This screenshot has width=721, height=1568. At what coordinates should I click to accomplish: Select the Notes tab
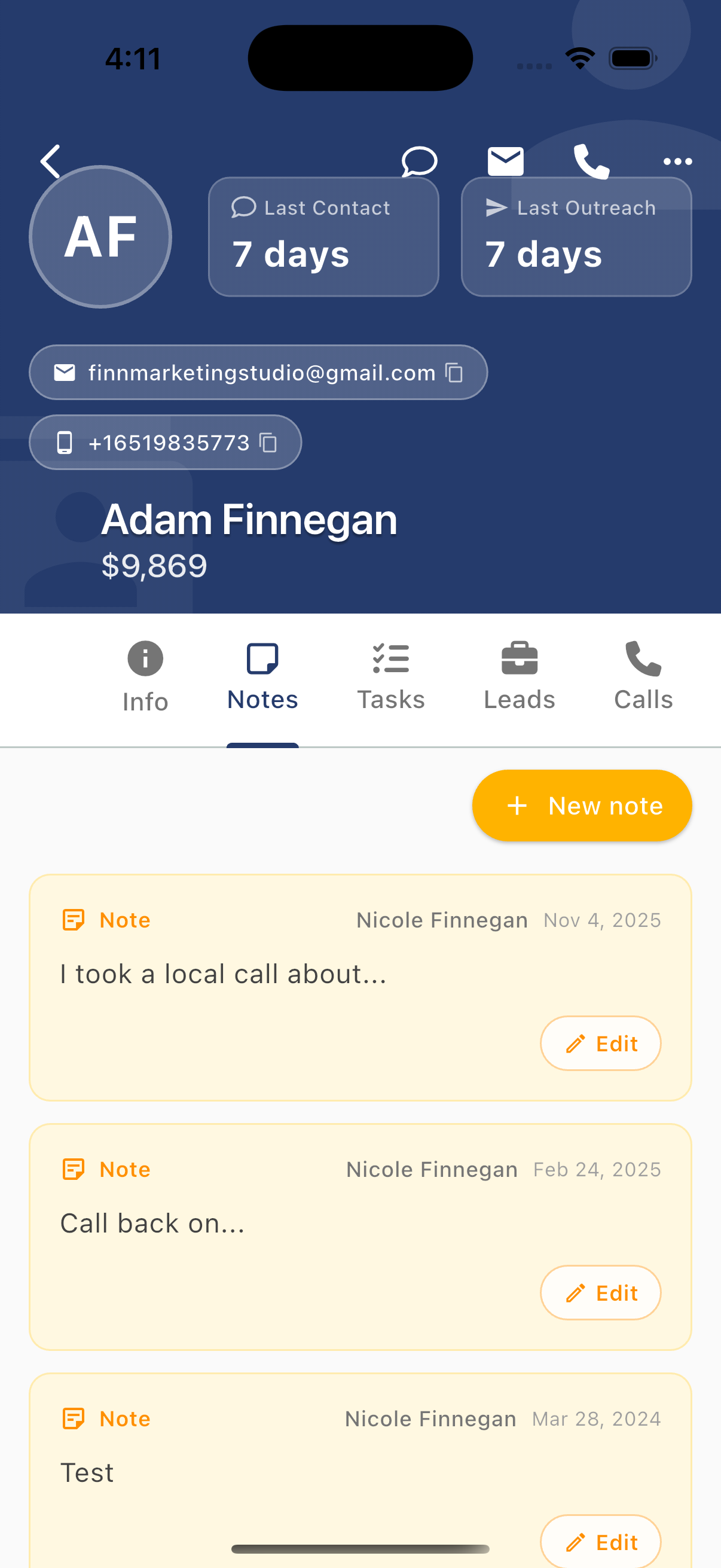pyautogui.click(x=262, y=677)
